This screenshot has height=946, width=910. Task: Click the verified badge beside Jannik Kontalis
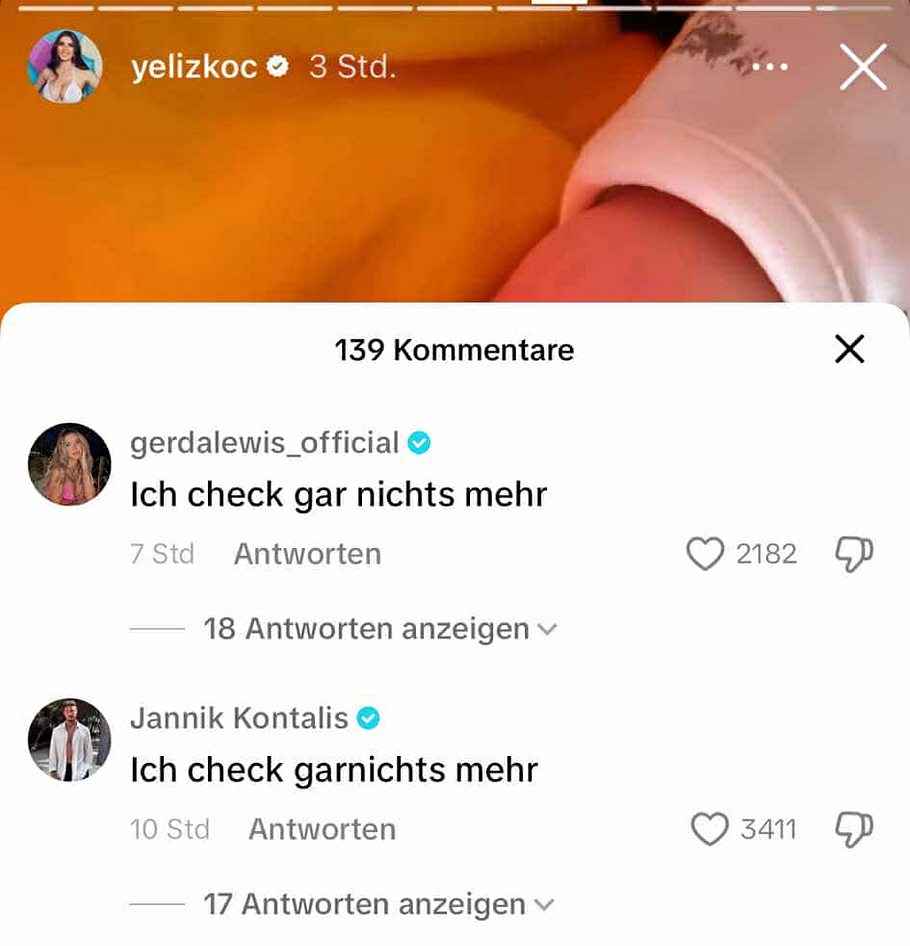371,718
